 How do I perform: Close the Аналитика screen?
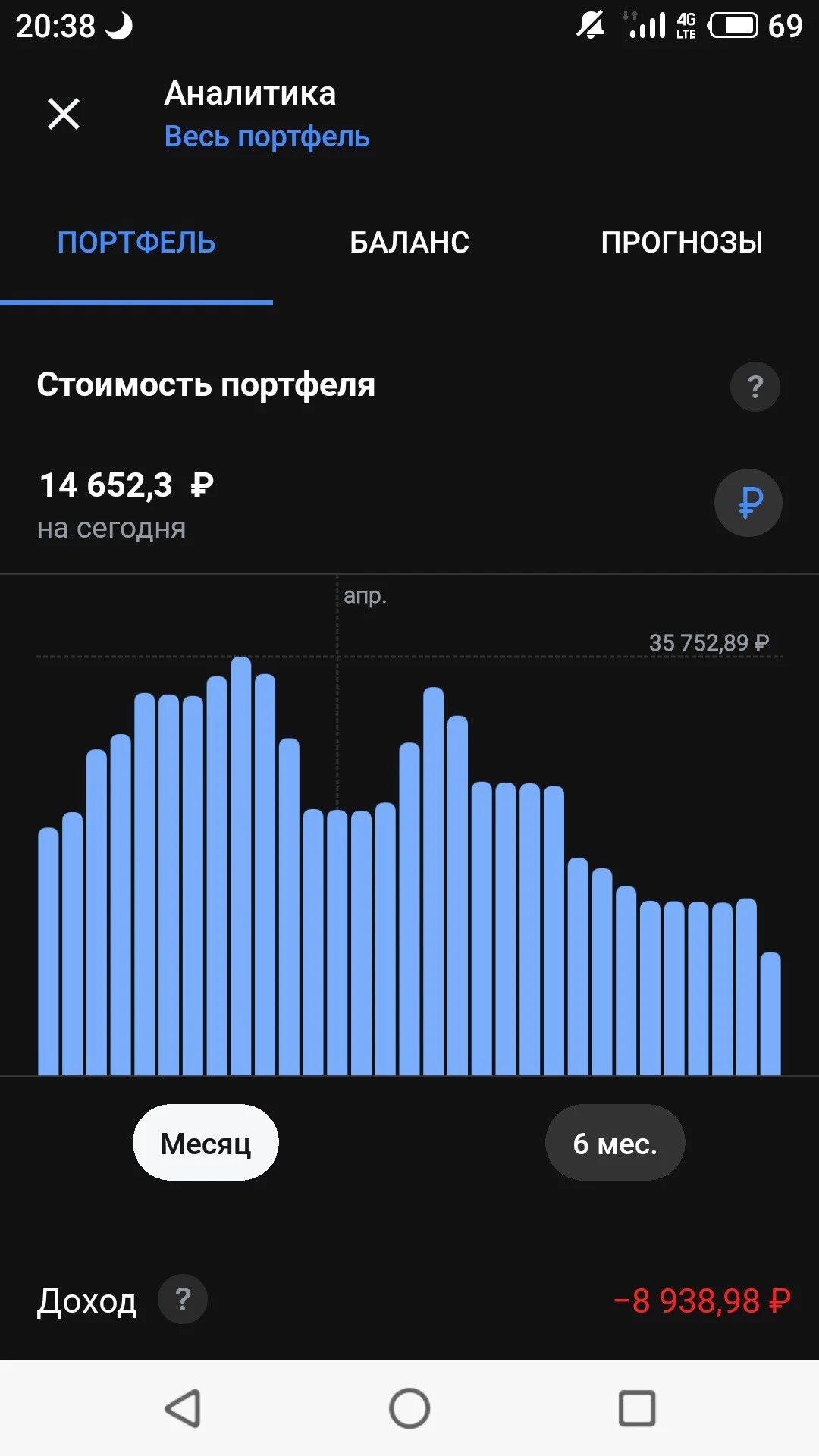[64, 115]
